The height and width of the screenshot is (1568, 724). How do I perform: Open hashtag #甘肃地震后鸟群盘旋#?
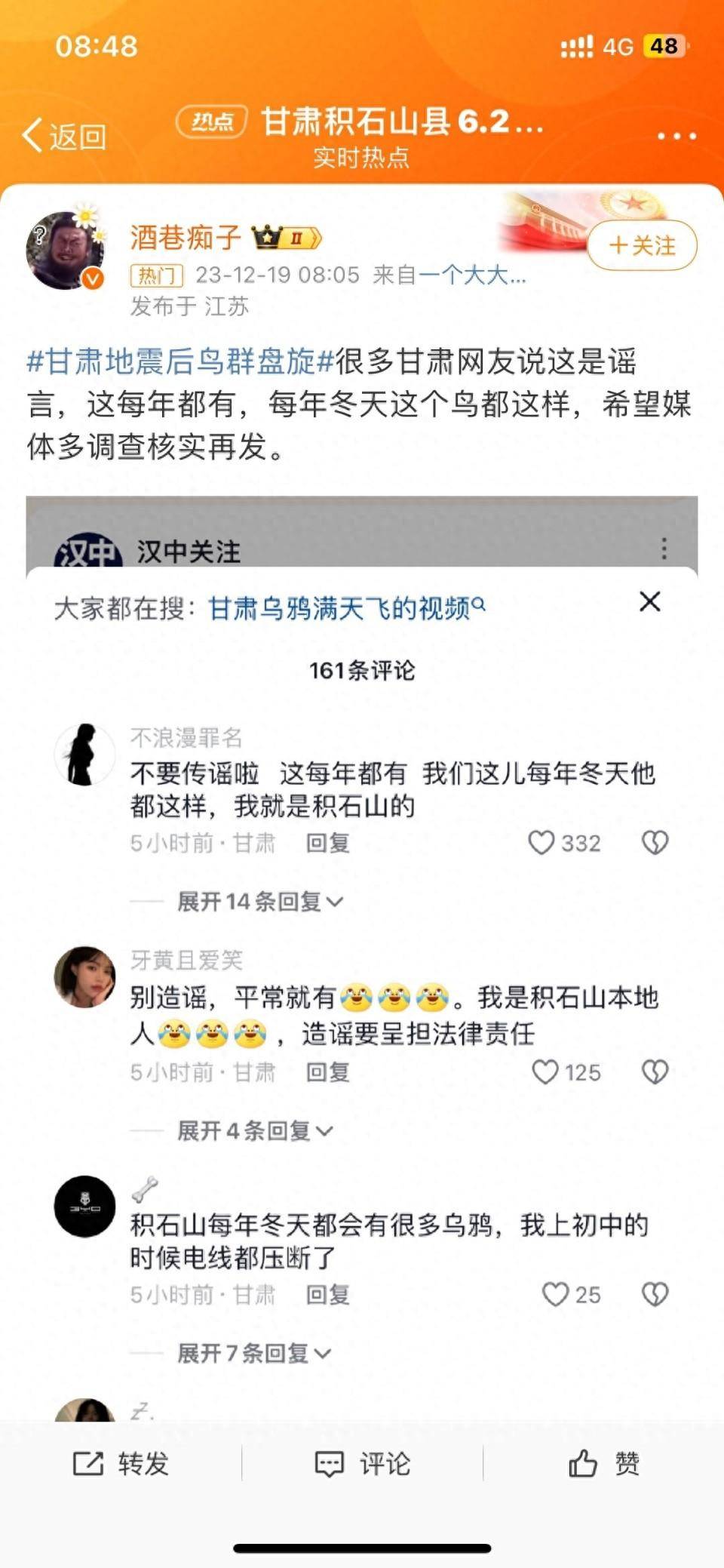(x=180, y=362)
